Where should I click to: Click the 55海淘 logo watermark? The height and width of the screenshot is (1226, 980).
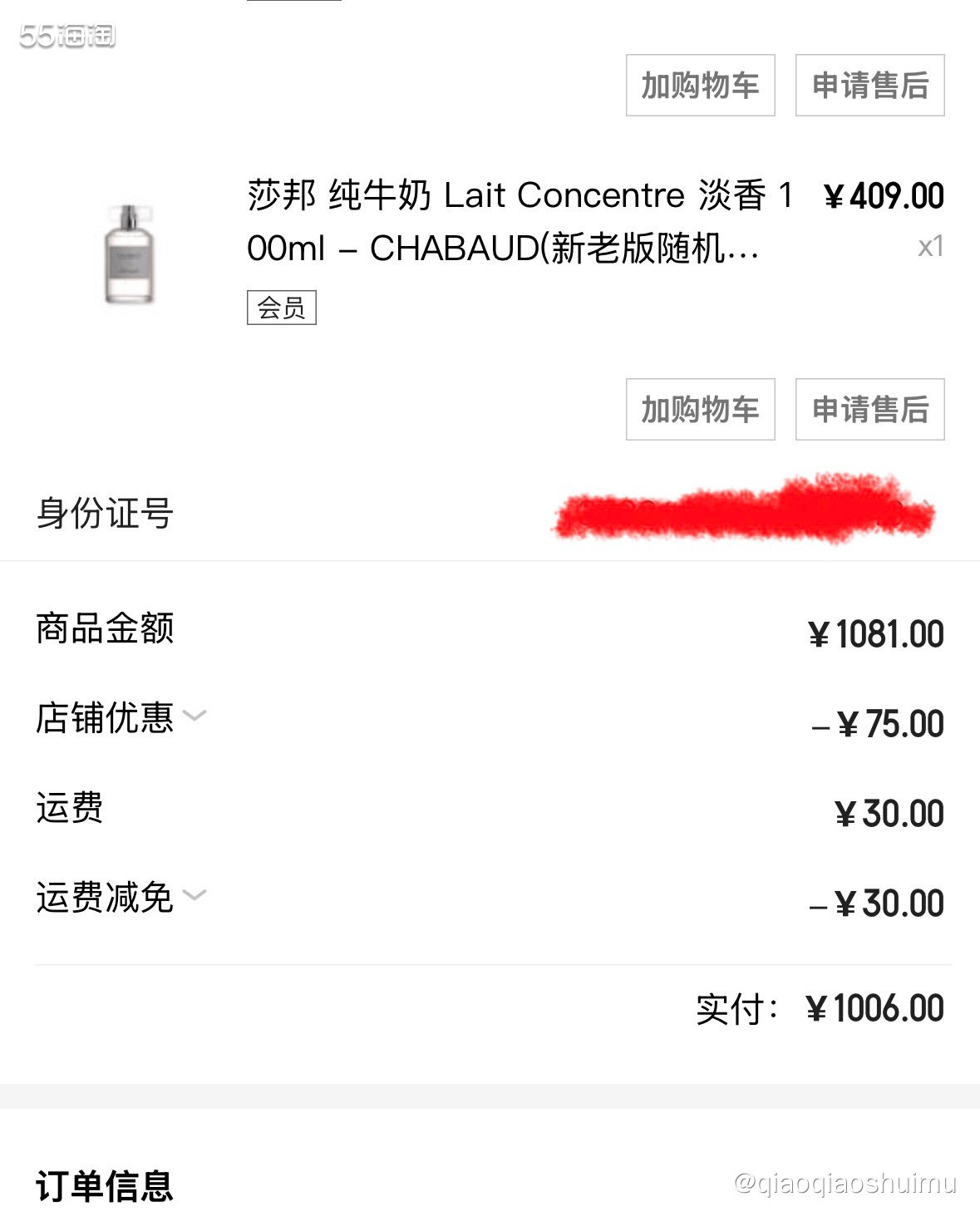66,35
